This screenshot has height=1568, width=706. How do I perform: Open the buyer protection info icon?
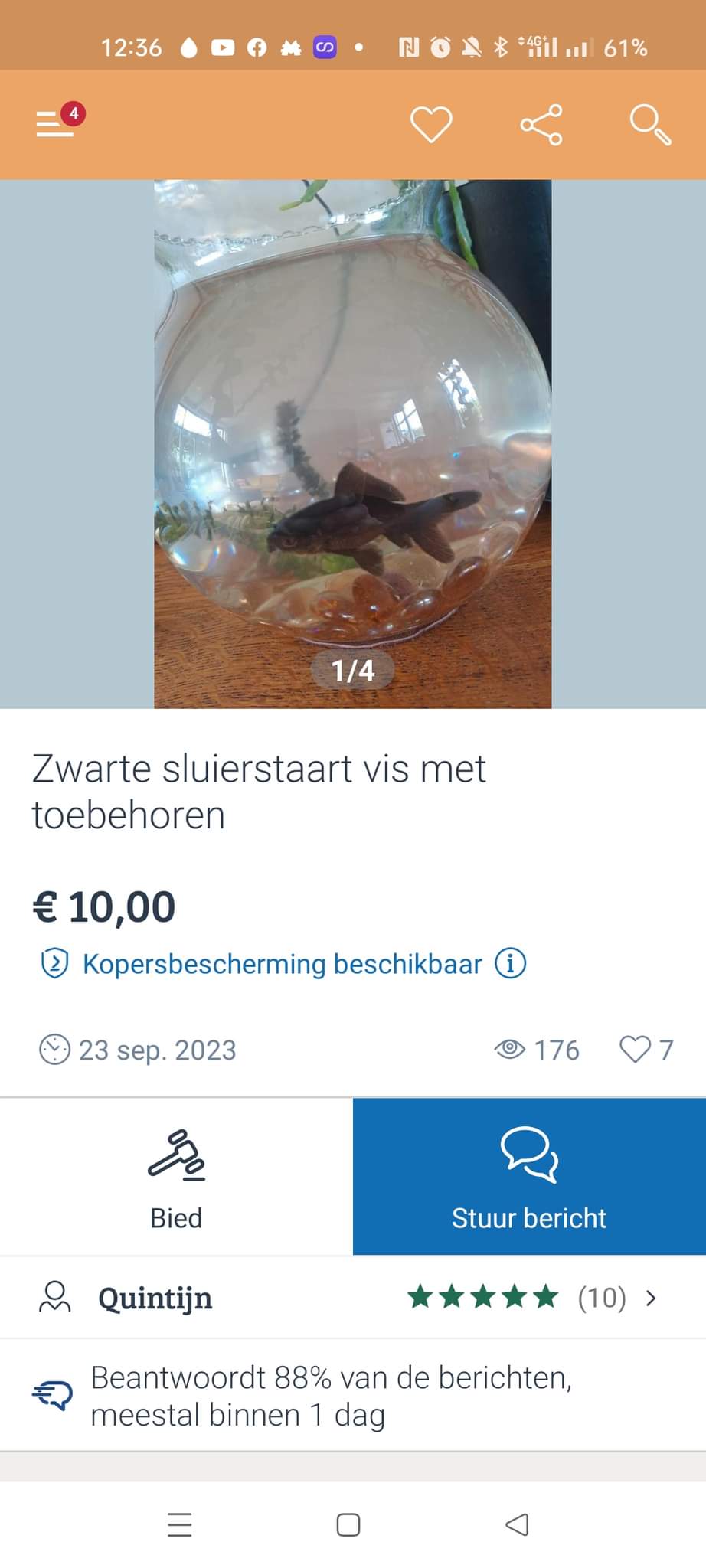pos(511,963)
